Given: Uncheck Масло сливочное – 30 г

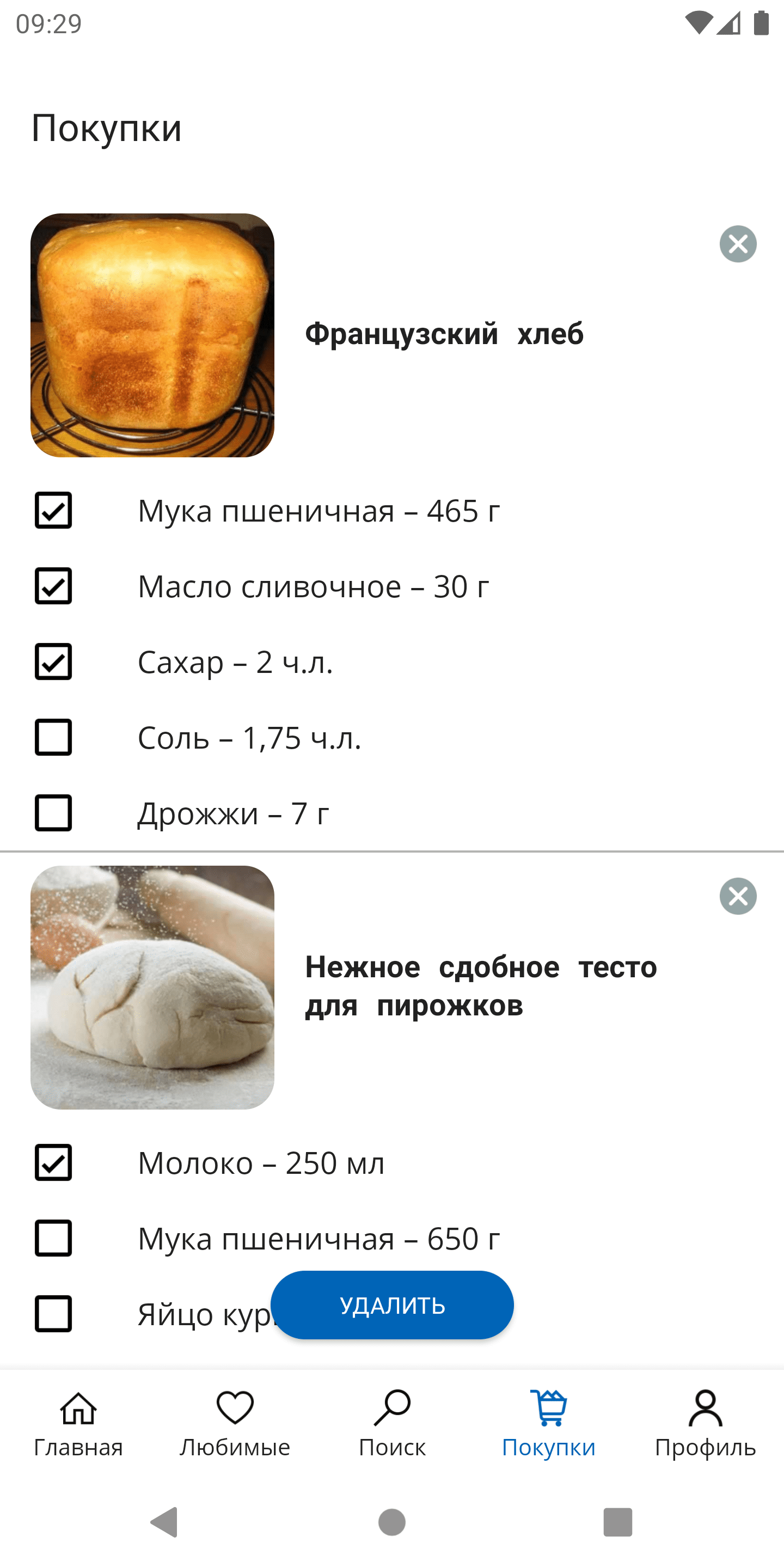Looking at the screenshot, I should (x=53, y=586).
